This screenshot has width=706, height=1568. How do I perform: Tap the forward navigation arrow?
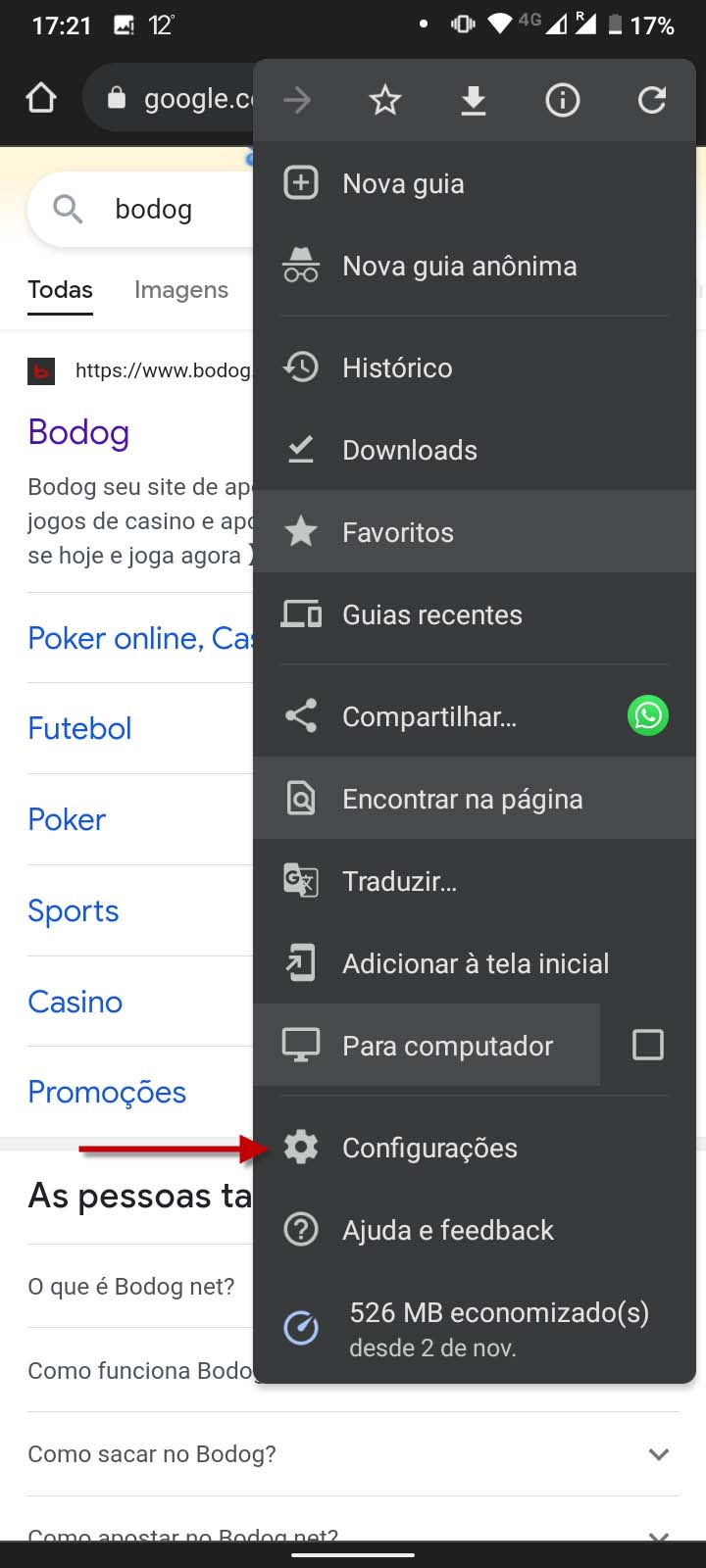pyautogui.click(x=296, y=100)
